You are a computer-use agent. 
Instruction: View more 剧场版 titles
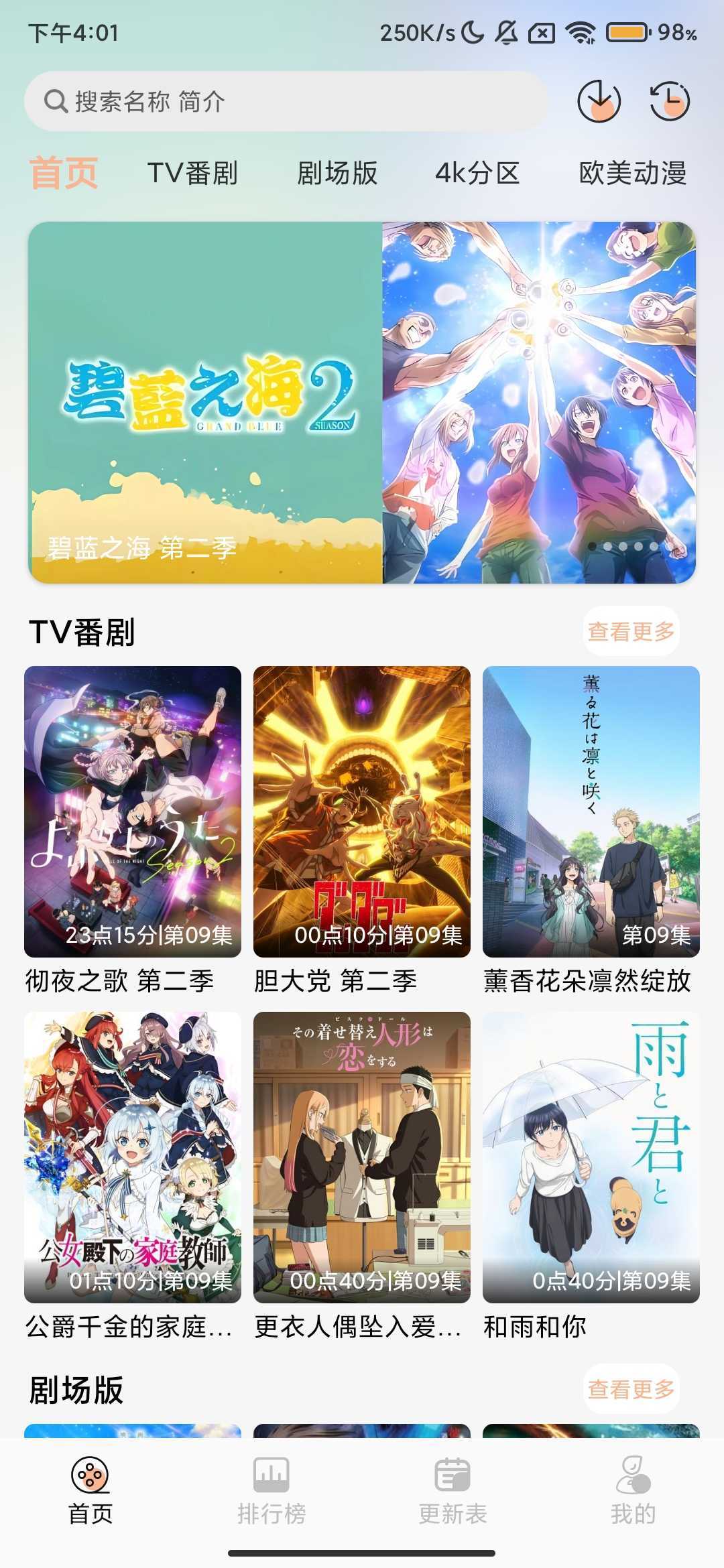point(631,1390)
